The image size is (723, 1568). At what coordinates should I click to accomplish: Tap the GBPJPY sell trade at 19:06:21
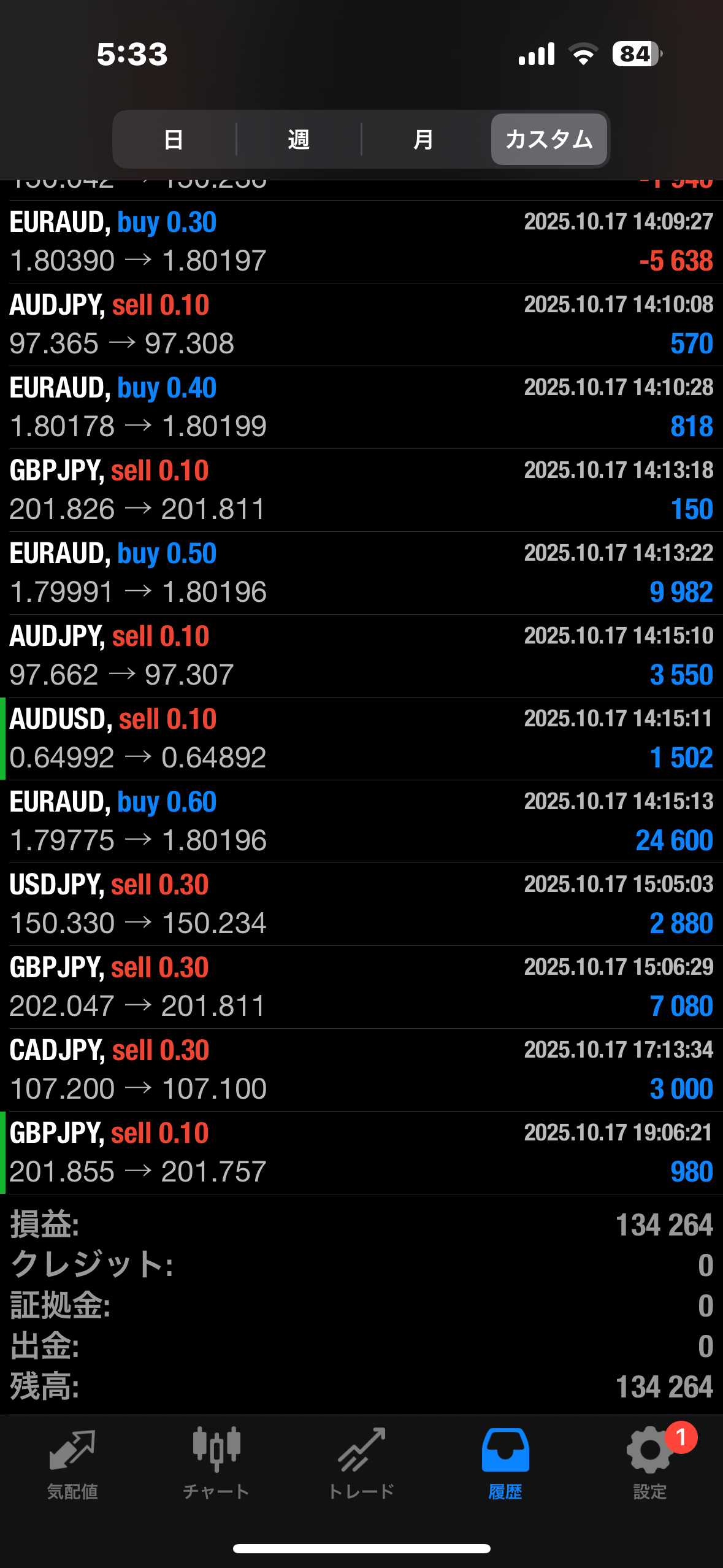click(x=361, y=1152)
